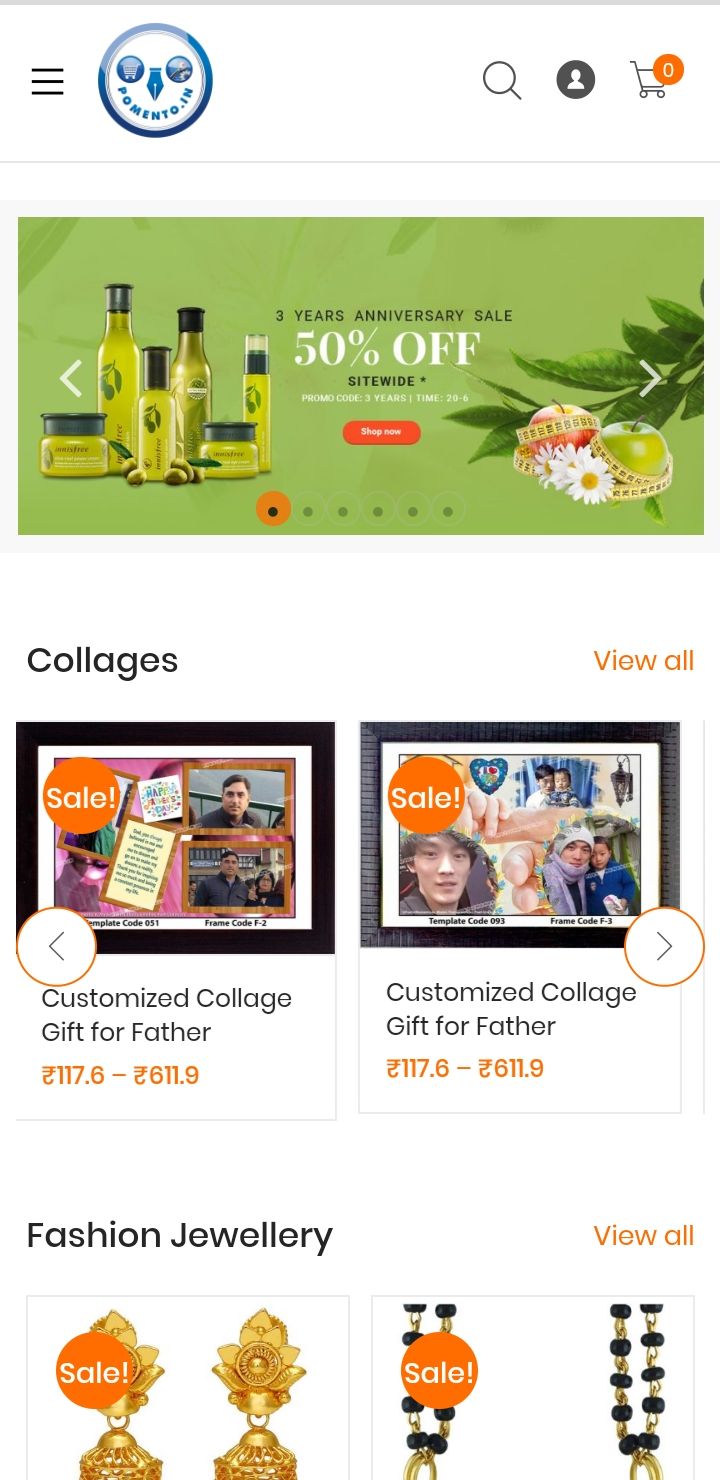View all Fashion Jewellery products
Image resolution: width=720 pixels, height=1480 pixels.
[643, 1236]
